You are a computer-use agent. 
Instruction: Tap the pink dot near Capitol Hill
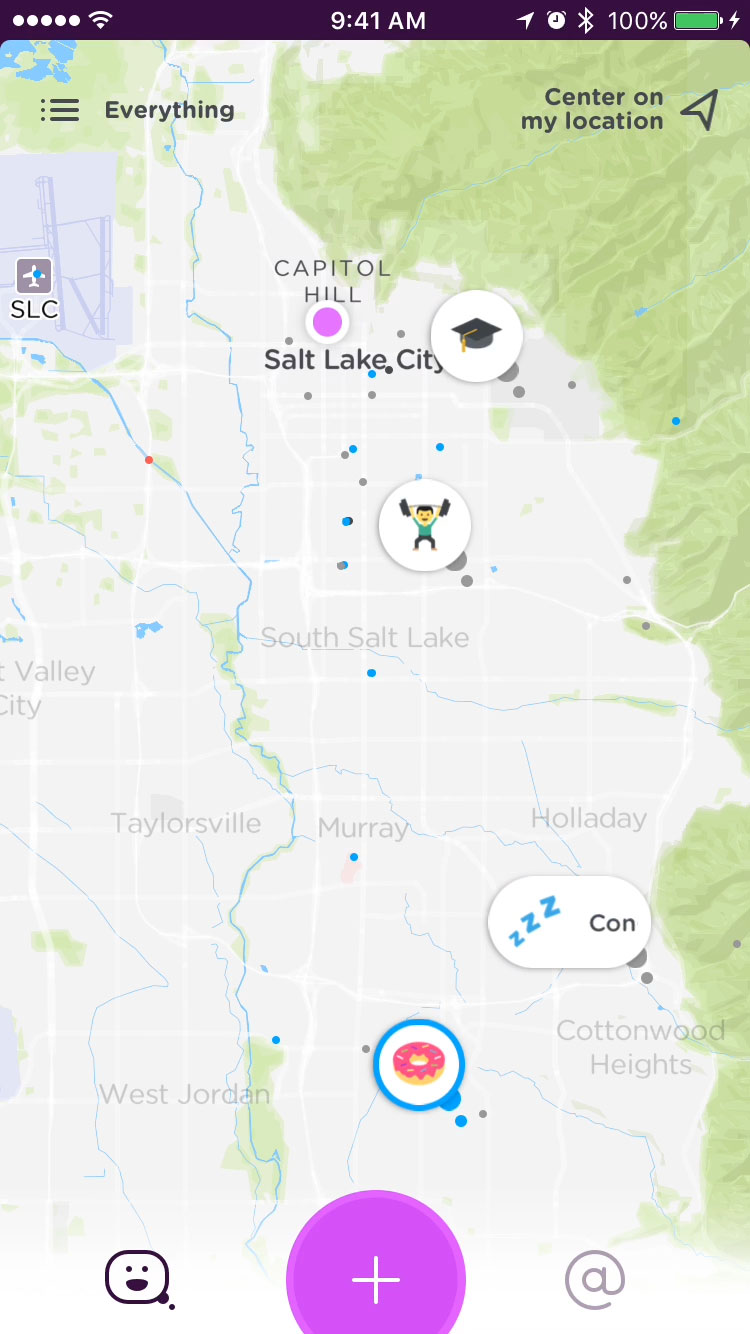point(327,322)
